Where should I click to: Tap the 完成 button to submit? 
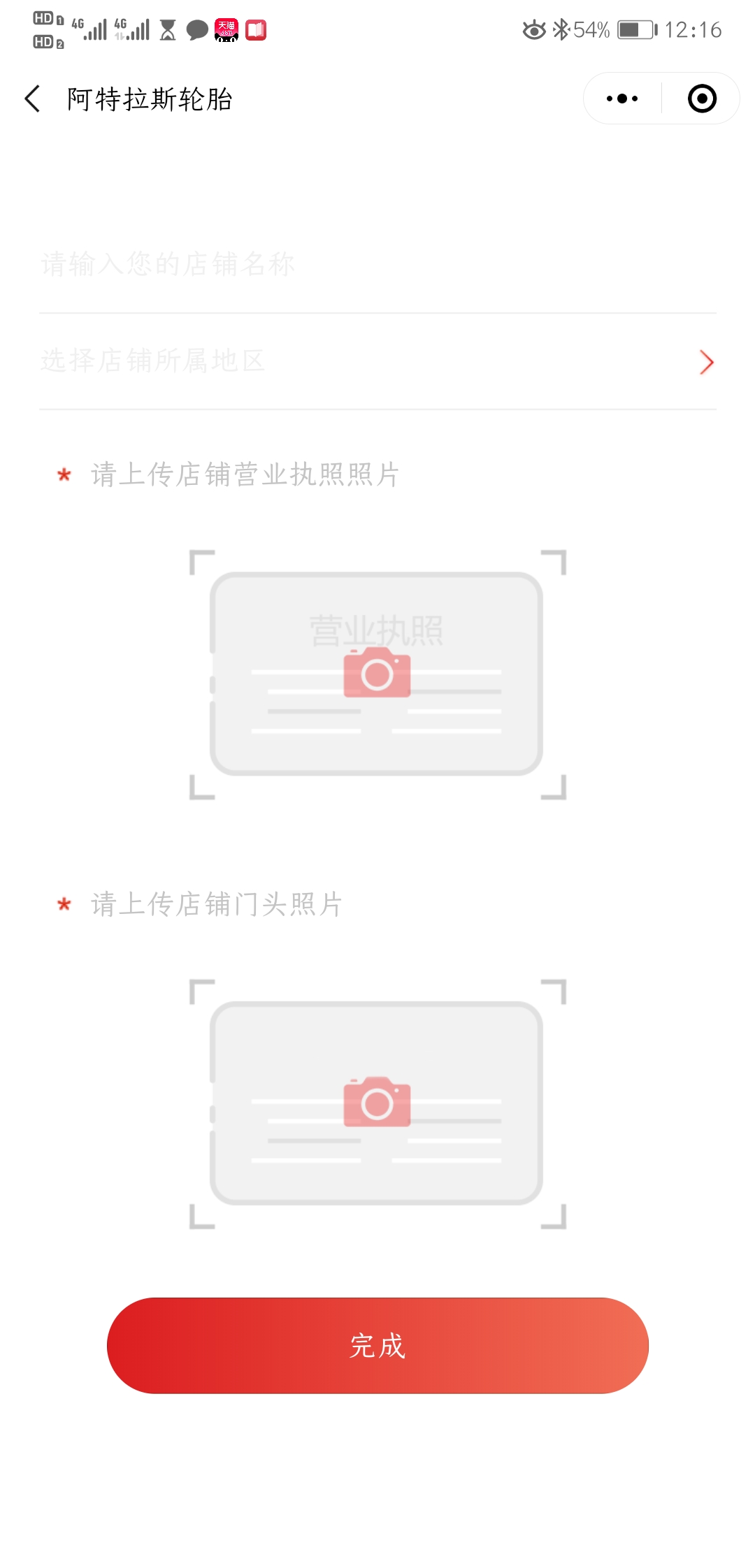click(x=377, y=1346)
